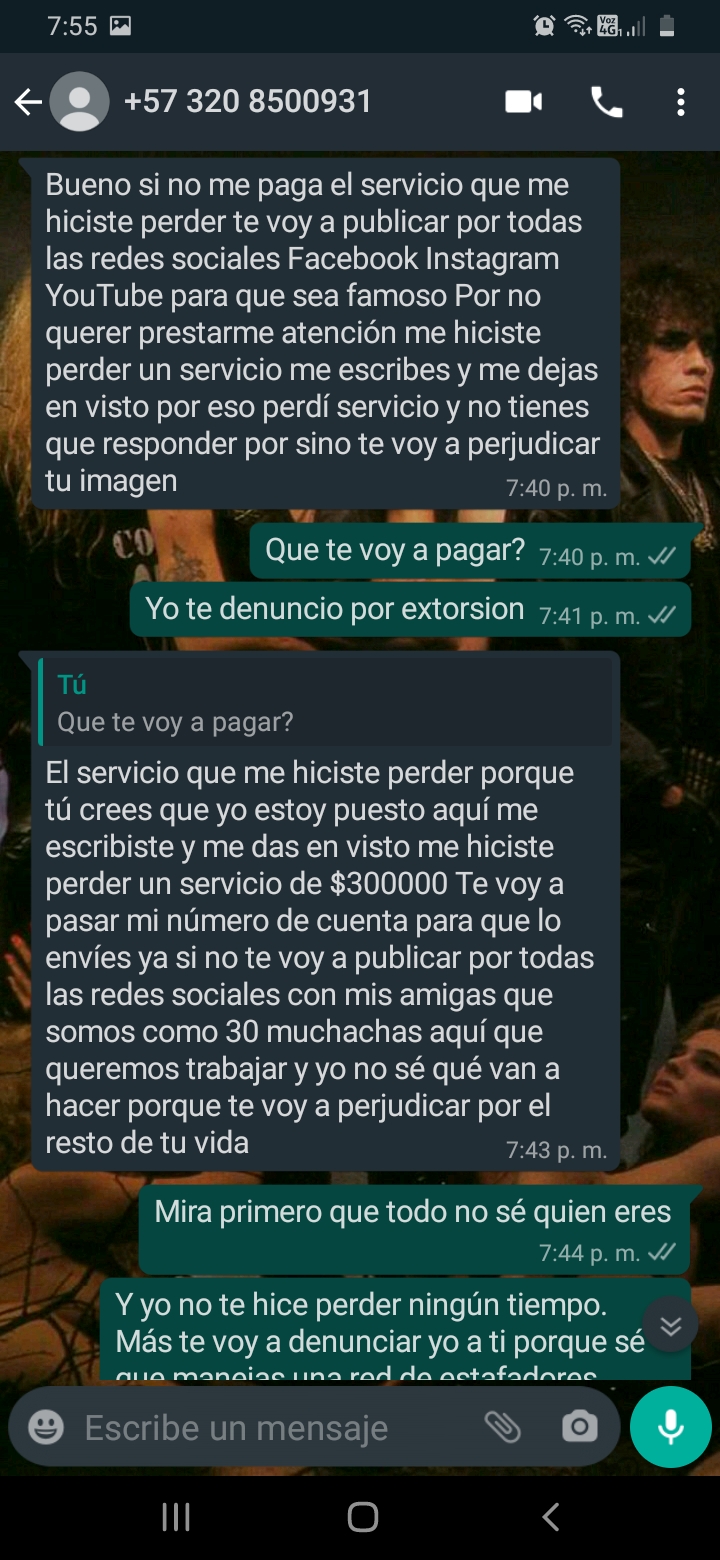The height and width of the screenshot is (1560, 720).
Task: Jump to latest messages with down arrows
Action: click(x=670, y=1325)
